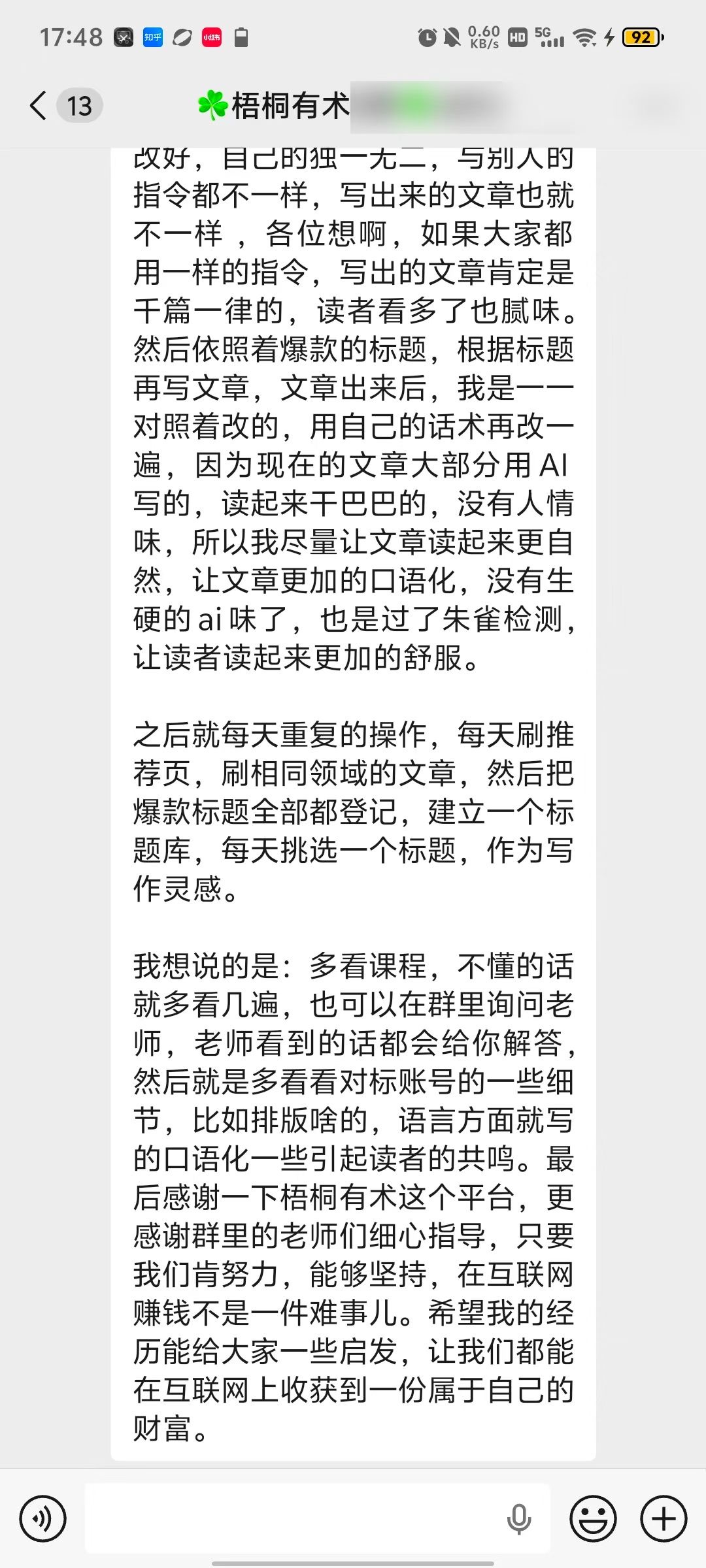The height and width of the screenshot is (1568, 706).
Task: Tap the microphone icon in input box
Action: pyautogui.click(x=519, y=1519)
